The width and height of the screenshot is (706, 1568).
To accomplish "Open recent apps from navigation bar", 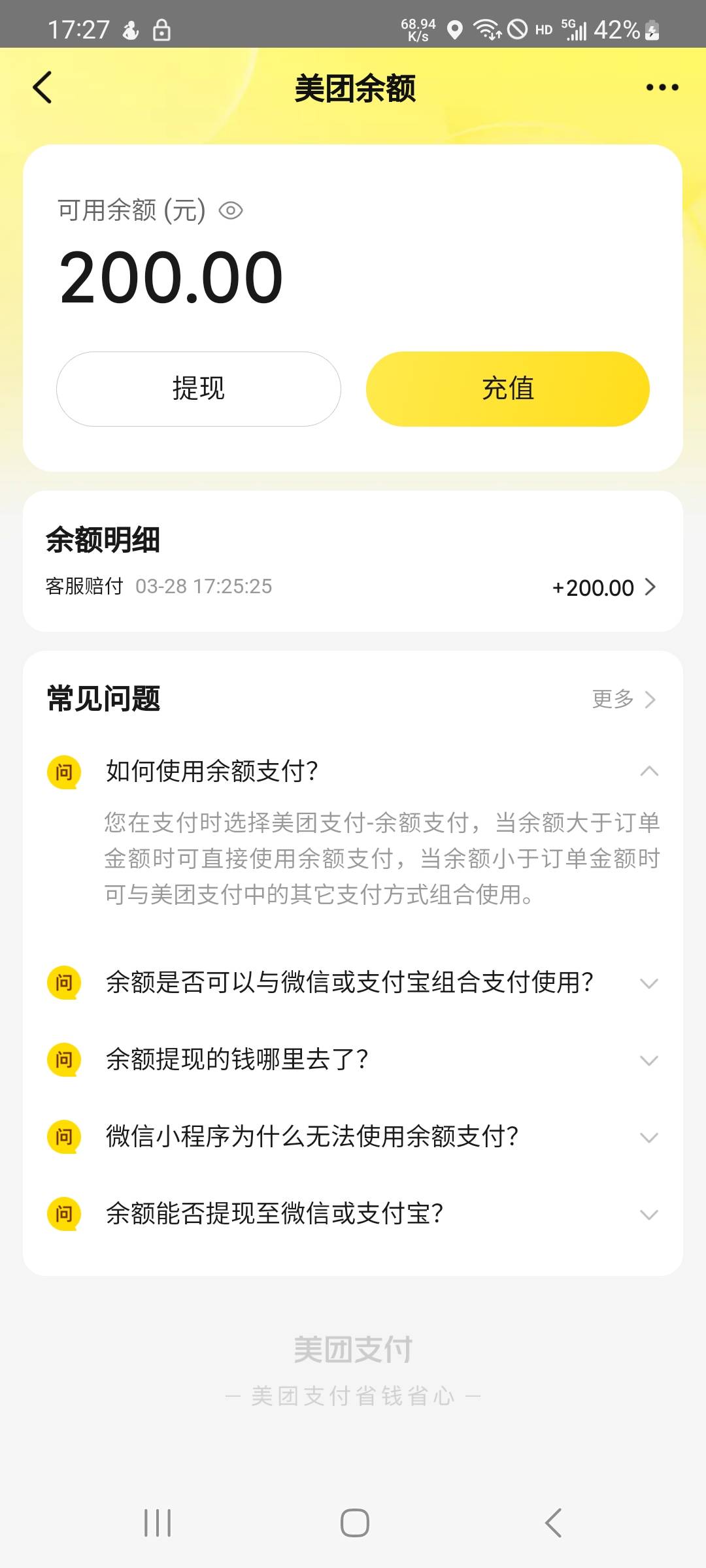I will click(x=158, y=1523).
